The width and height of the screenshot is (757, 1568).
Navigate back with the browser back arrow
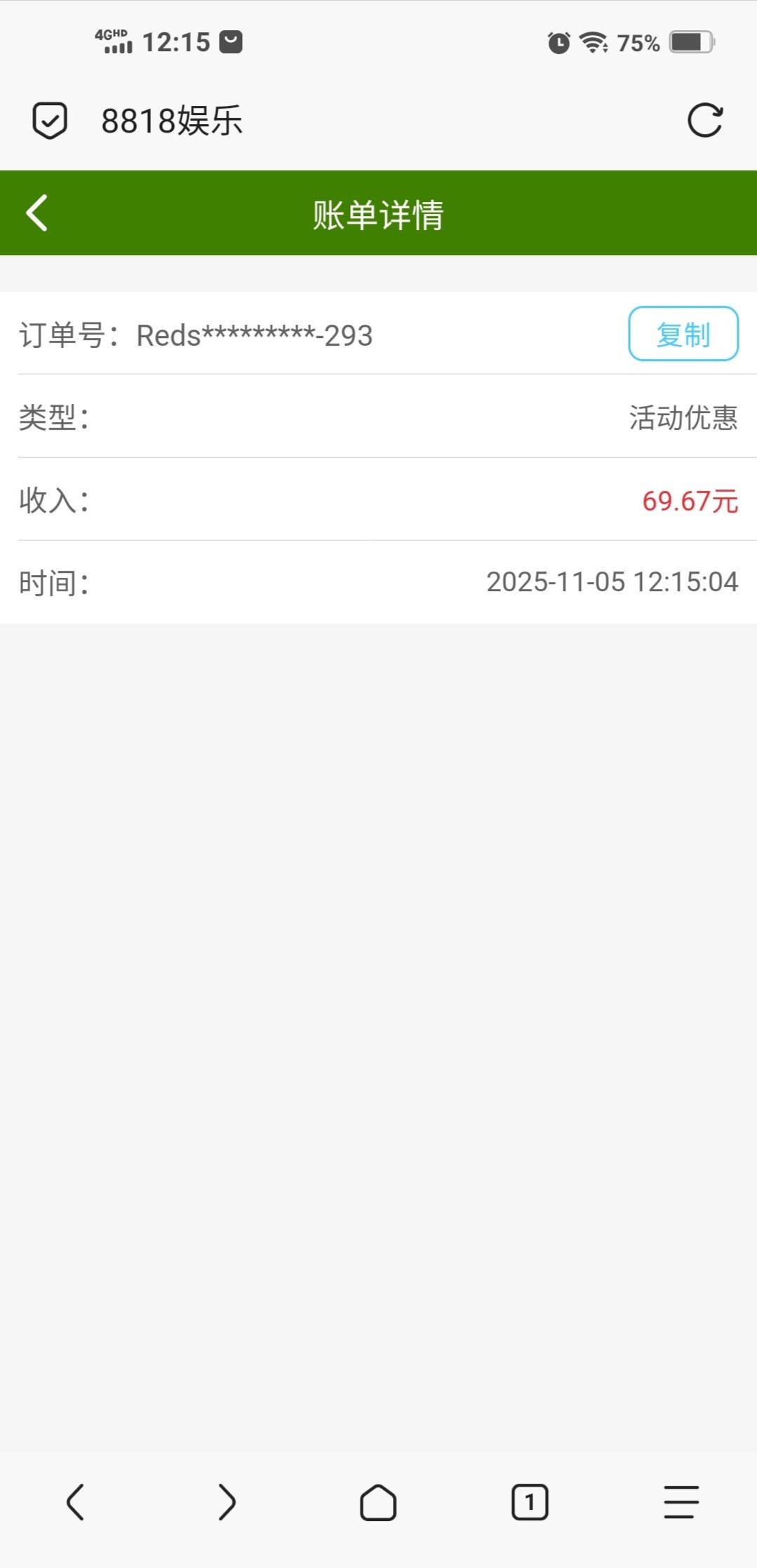pos(76,1502)
